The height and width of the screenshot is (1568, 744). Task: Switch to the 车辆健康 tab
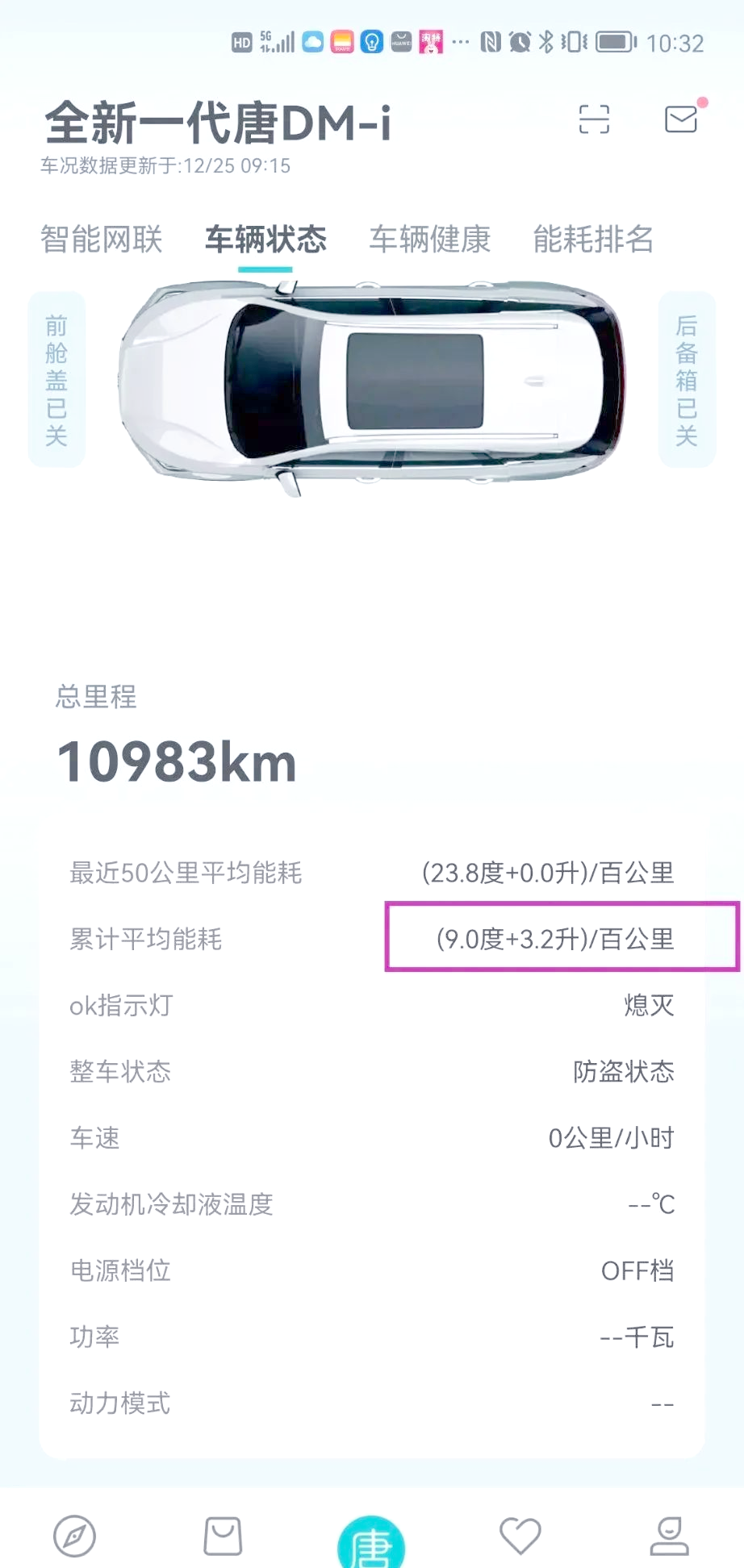pos(429,240)
